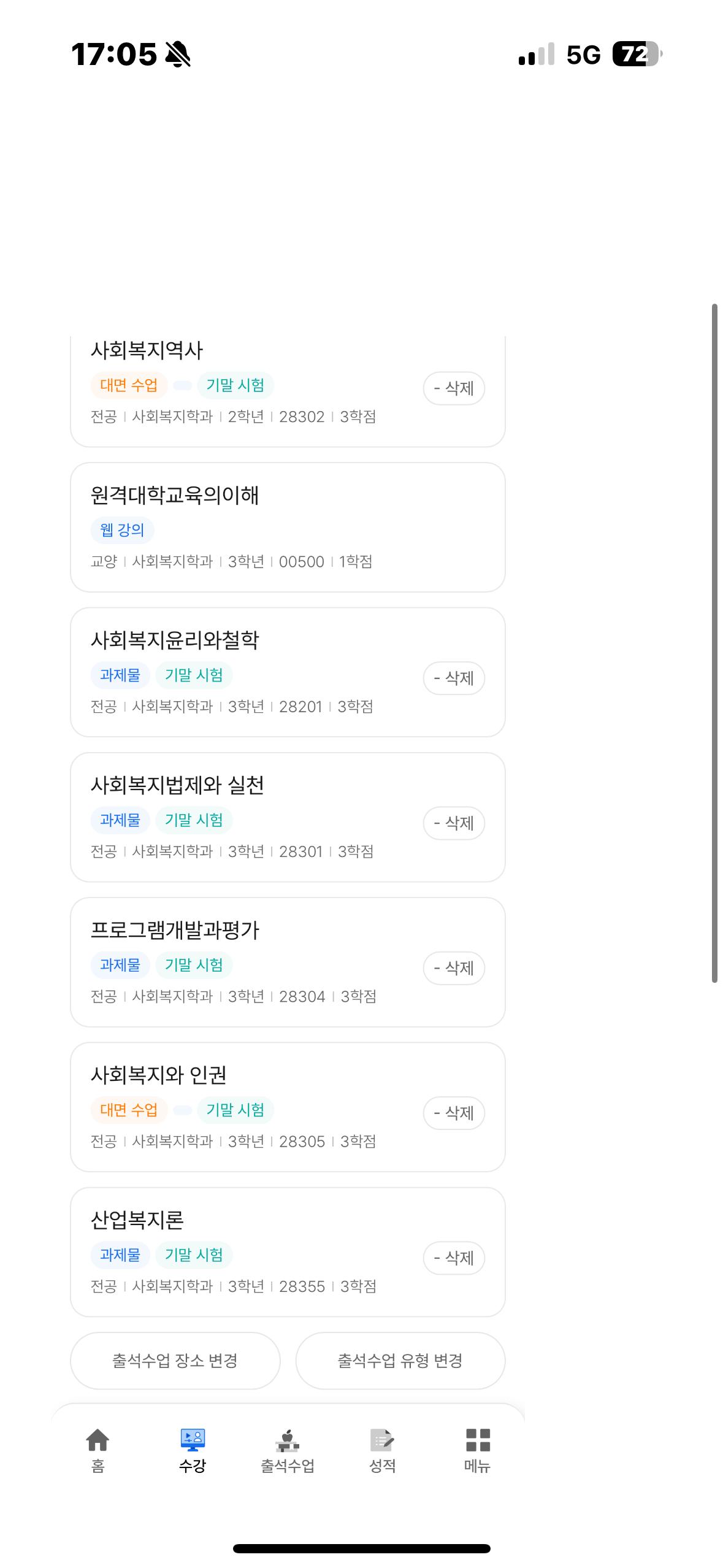Open the 원격대학교육의이해 course card
The width and height of the screenshot is (723, 1568).
[x=287, y=527]
